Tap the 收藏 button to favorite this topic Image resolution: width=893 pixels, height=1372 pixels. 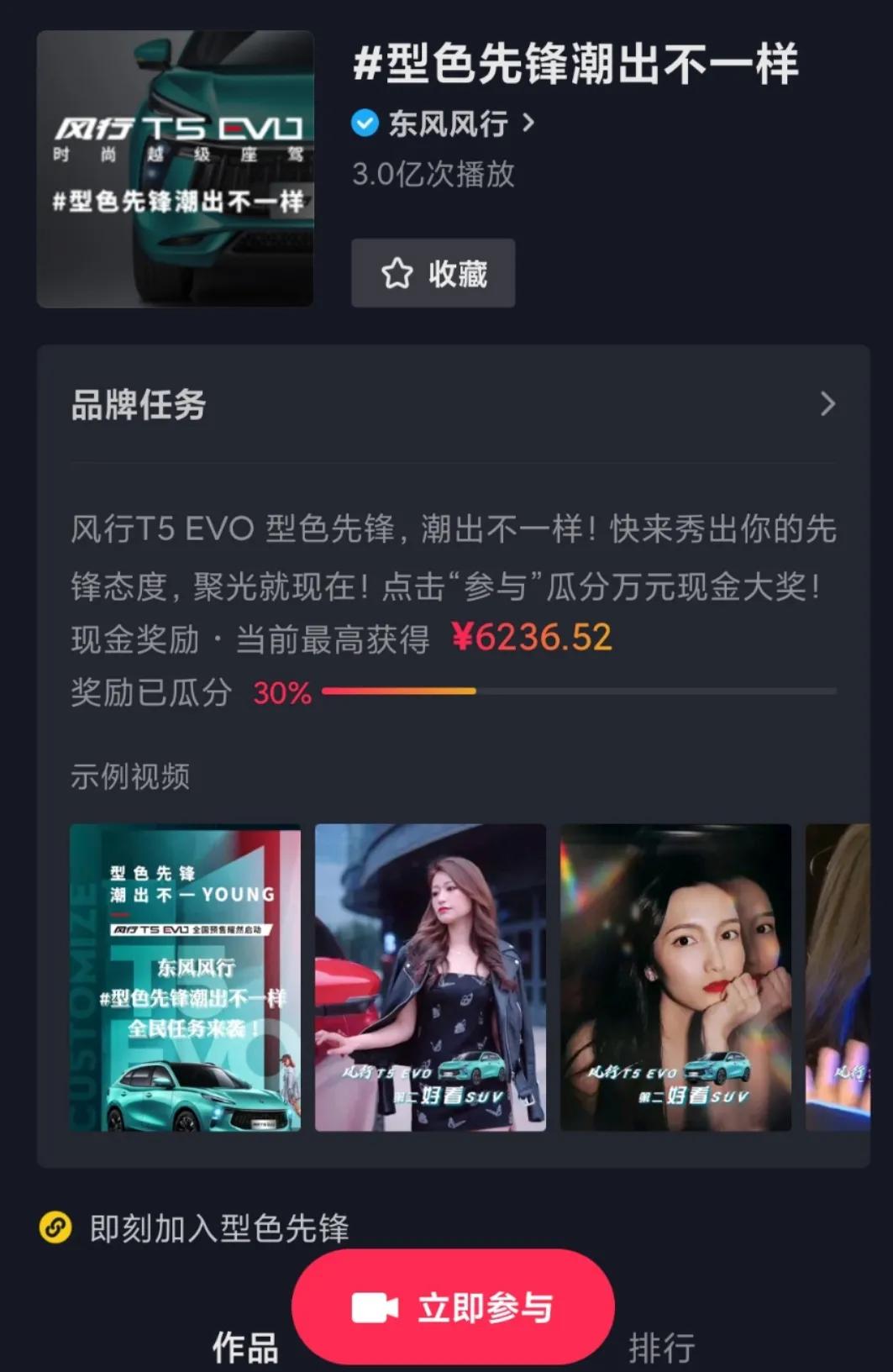point(433,273)
